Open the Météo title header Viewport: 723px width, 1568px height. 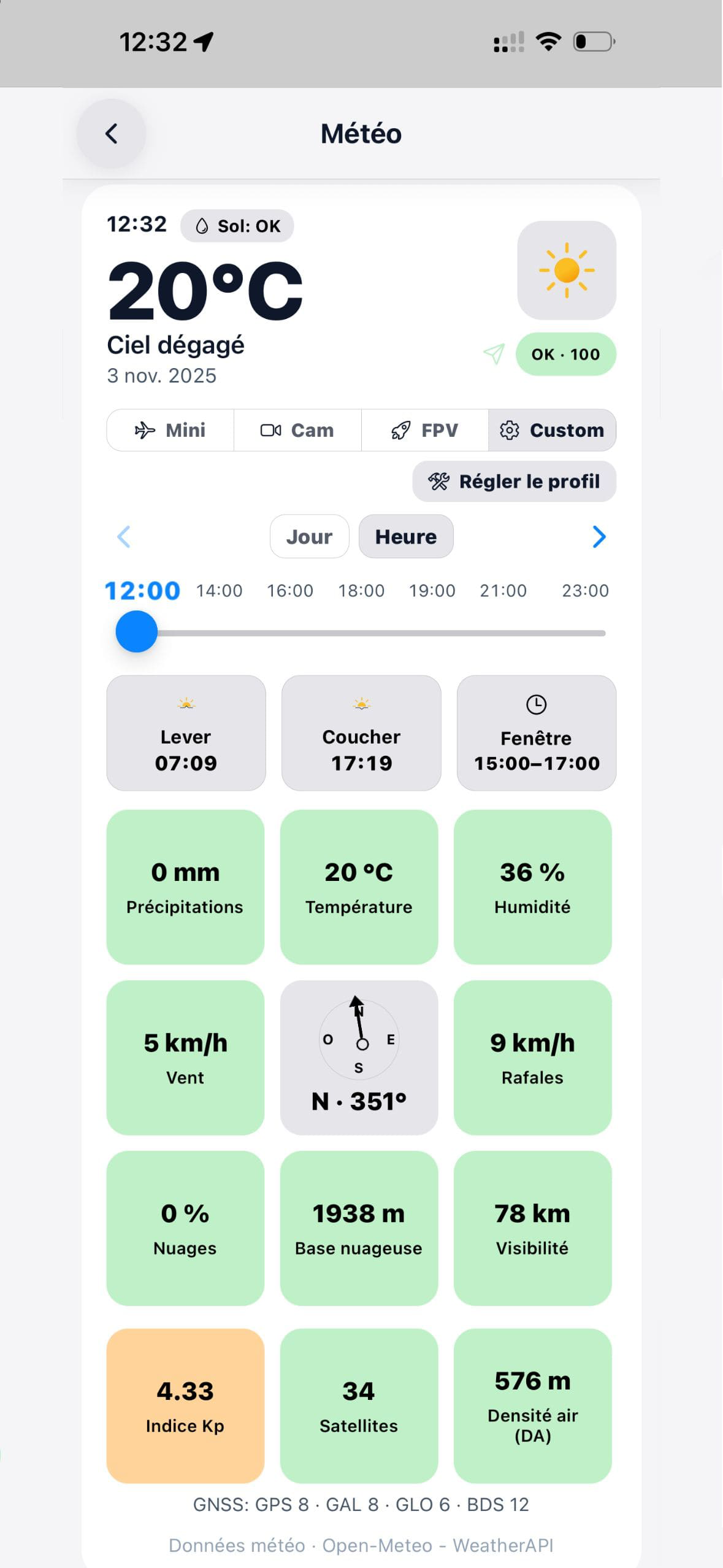[361, 133]
